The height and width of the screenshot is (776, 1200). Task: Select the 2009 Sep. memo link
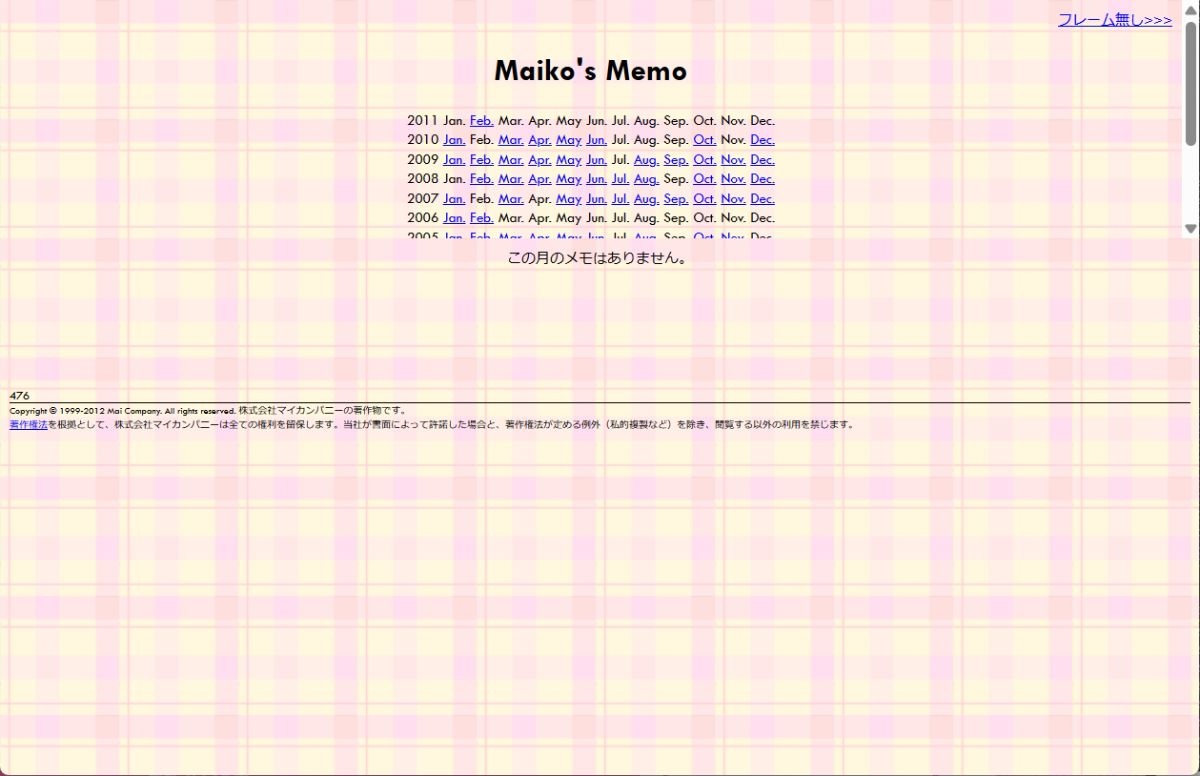pos(676,160)
